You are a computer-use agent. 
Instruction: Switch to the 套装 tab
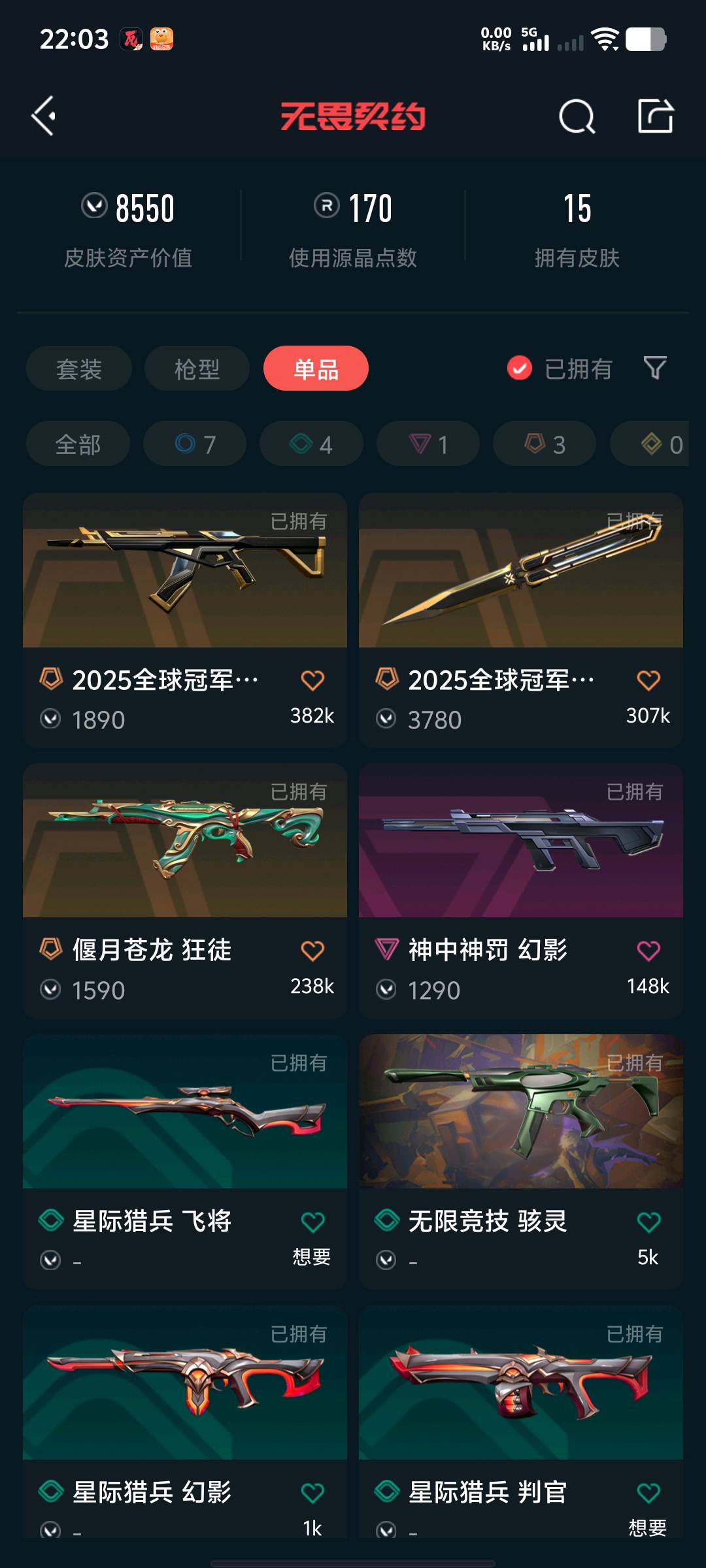point(79,369)
